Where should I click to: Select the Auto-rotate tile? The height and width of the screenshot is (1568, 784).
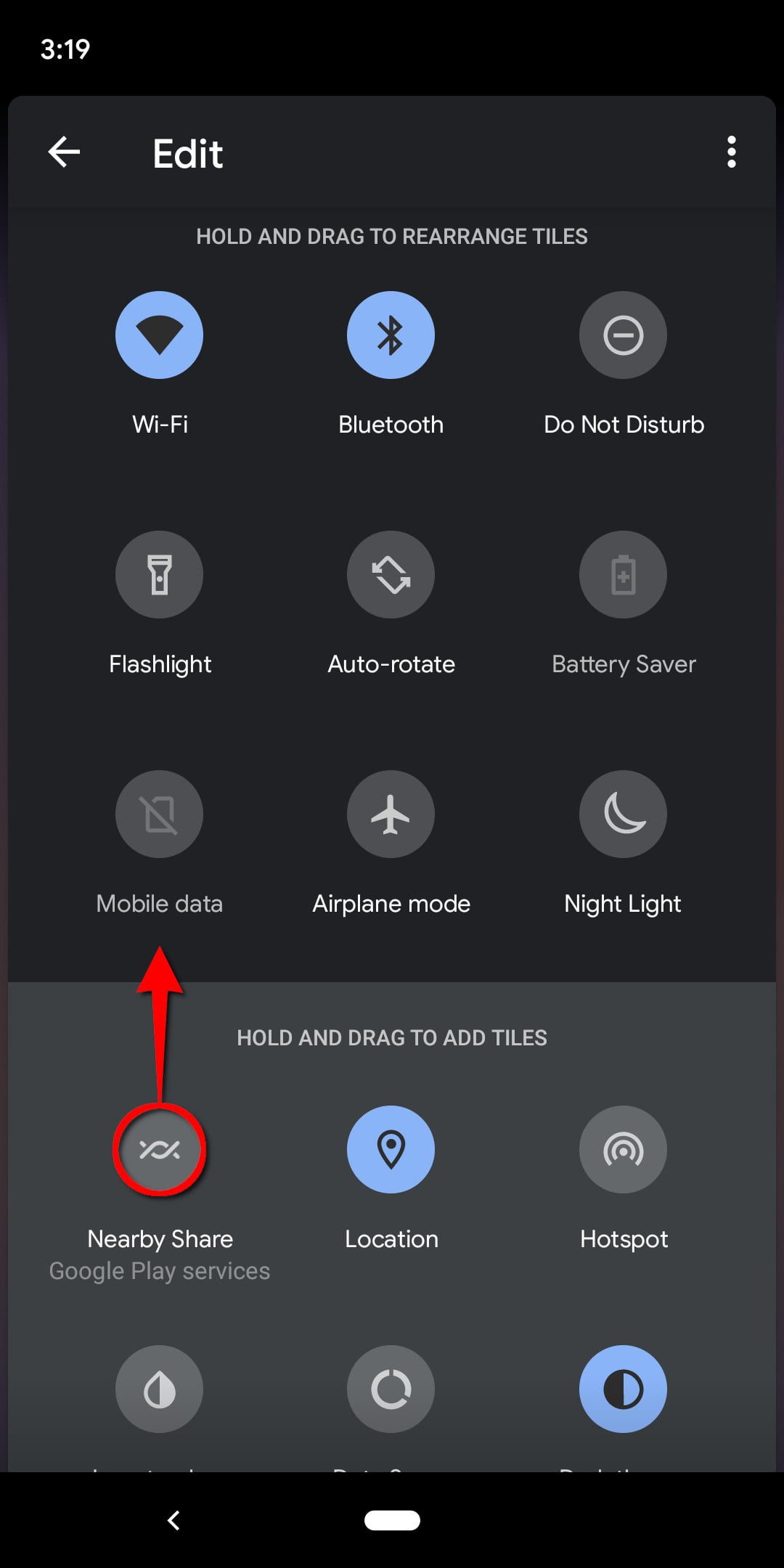pyautogui.click(x=391, y=575)
